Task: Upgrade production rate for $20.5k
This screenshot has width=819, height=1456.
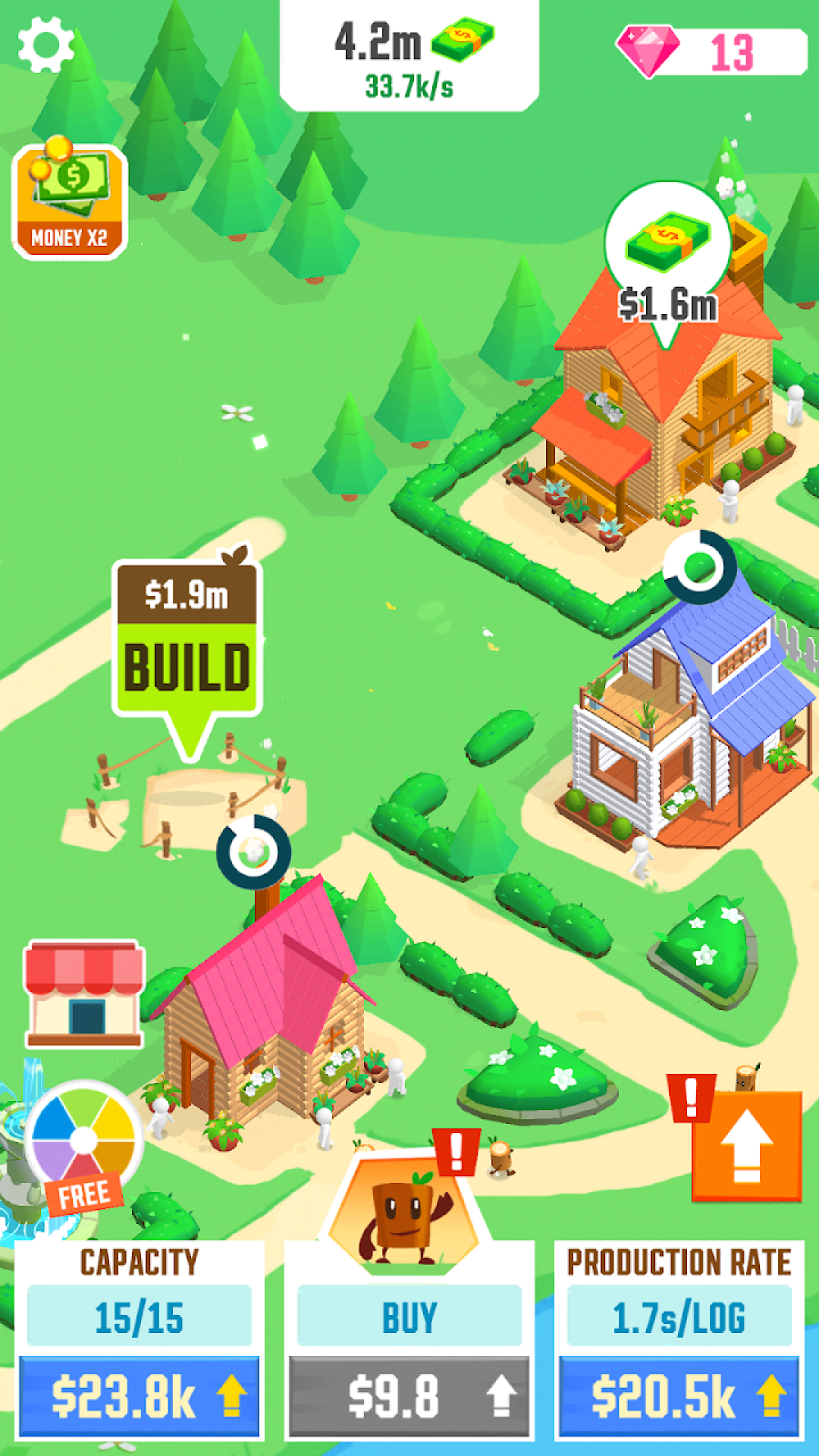Action: (679, 1397)
